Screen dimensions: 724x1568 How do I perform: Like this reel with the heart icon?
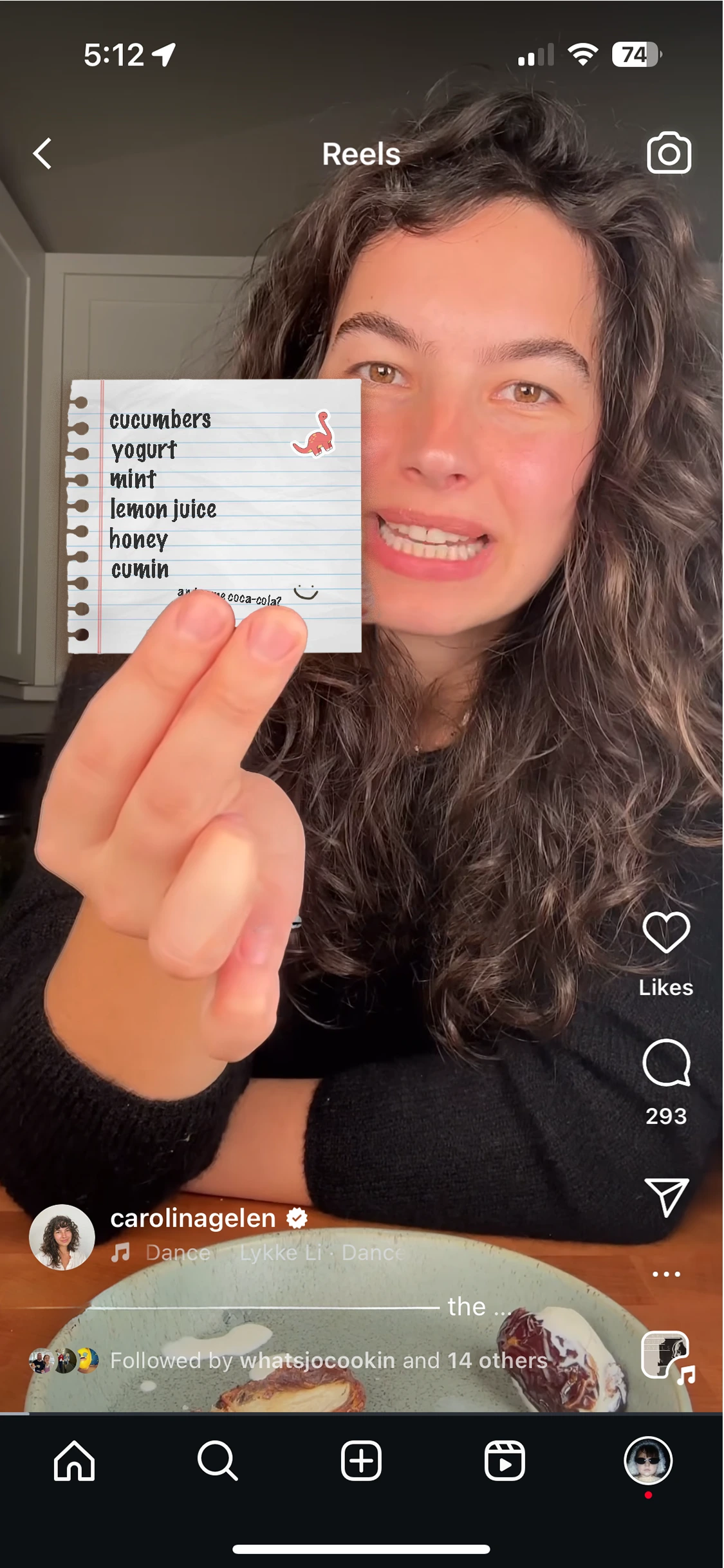click(x=666, y=933)
